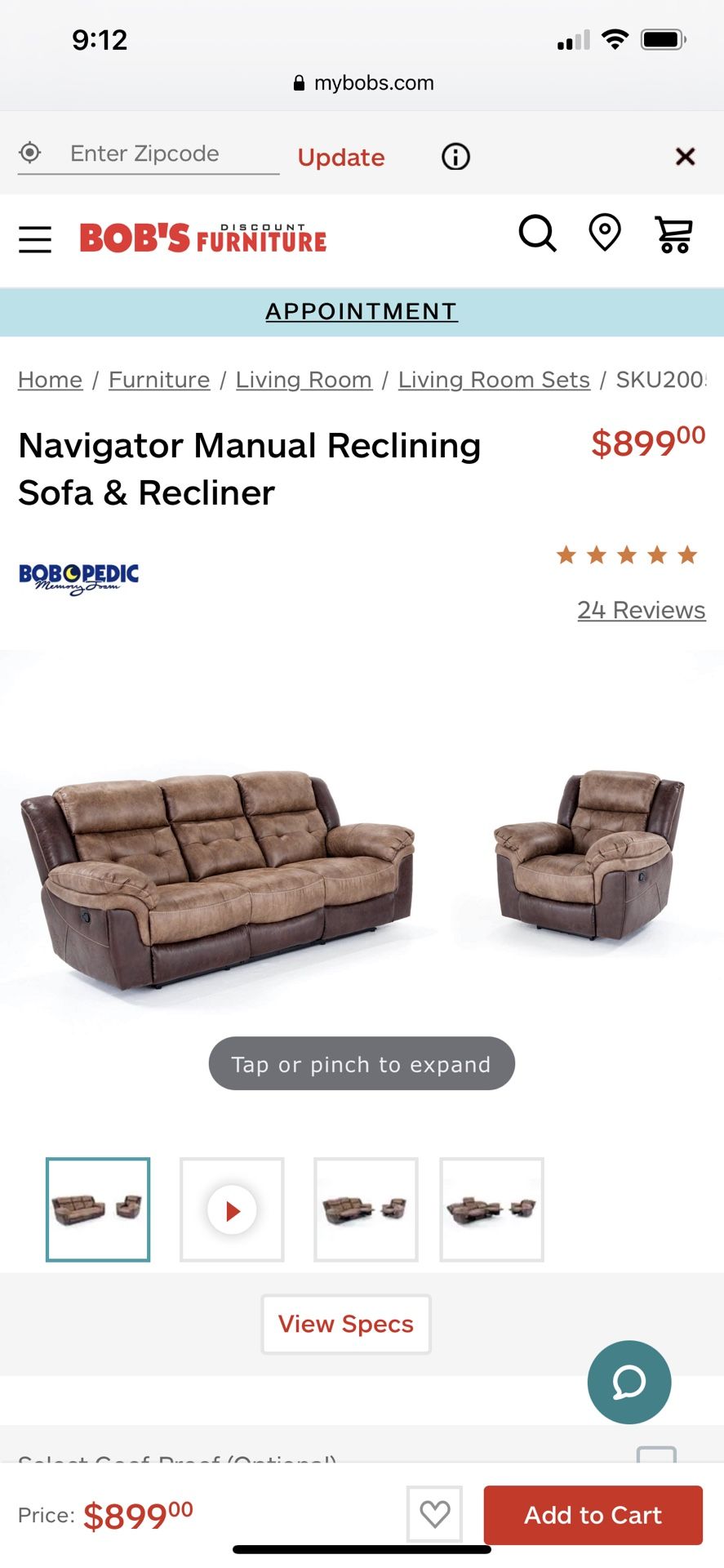724x1568 pixels.
Task: Go to the Furniture breadcrumb
Action: (x=159, y=380)
